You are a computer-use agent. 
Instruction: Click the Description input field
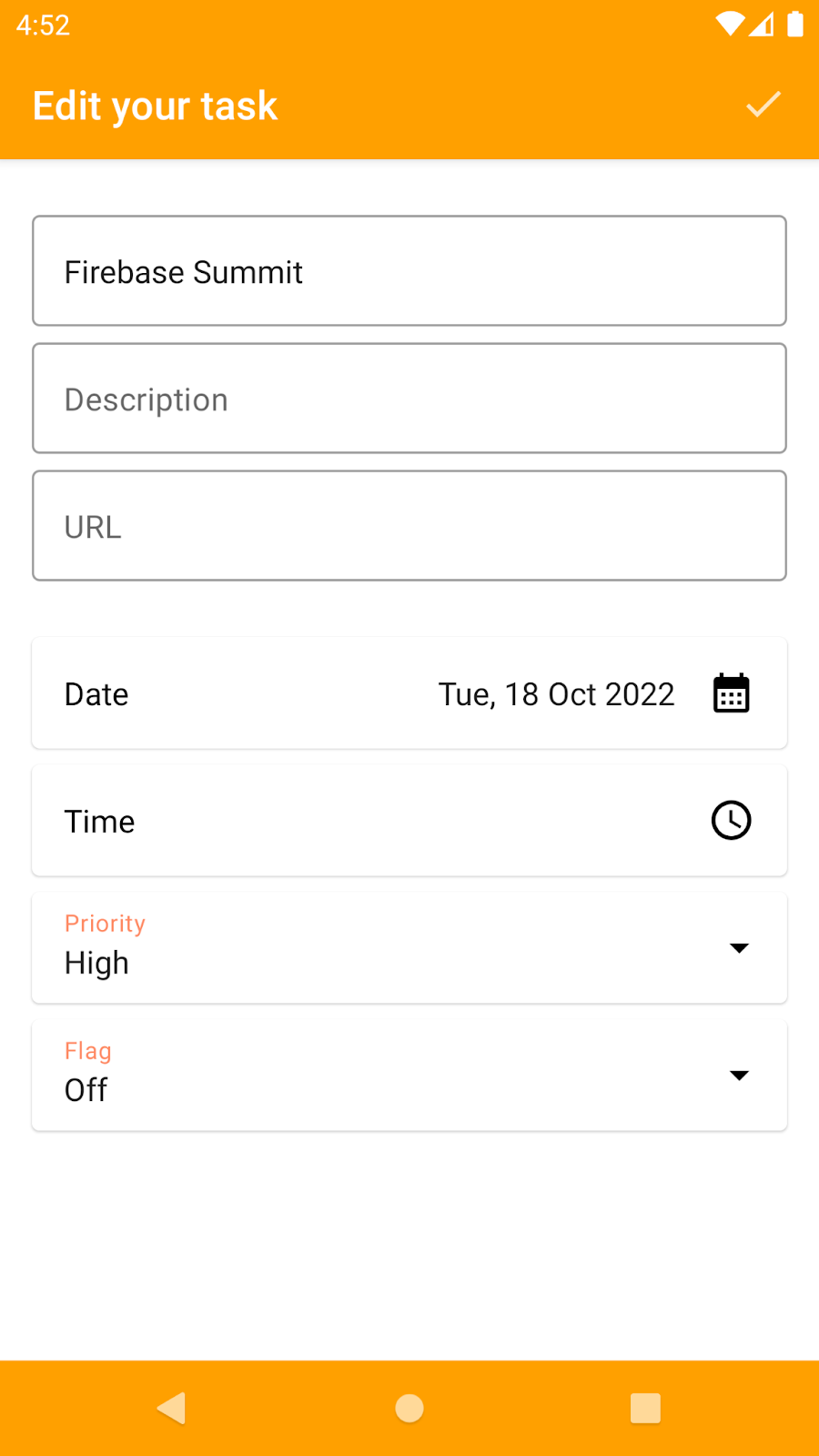(409, 399)
